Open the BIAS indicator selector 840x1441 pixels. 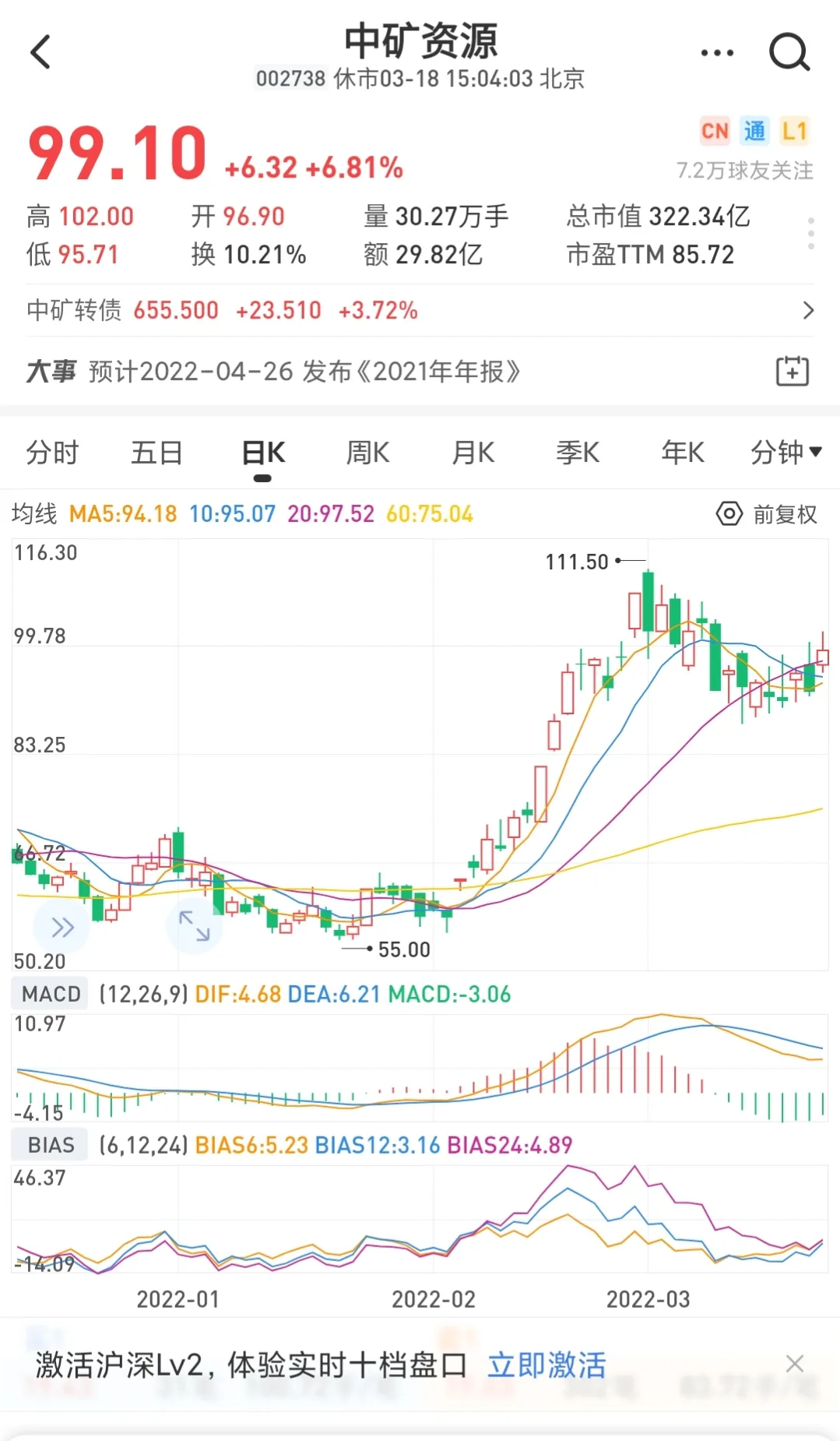coord(51,1145)
